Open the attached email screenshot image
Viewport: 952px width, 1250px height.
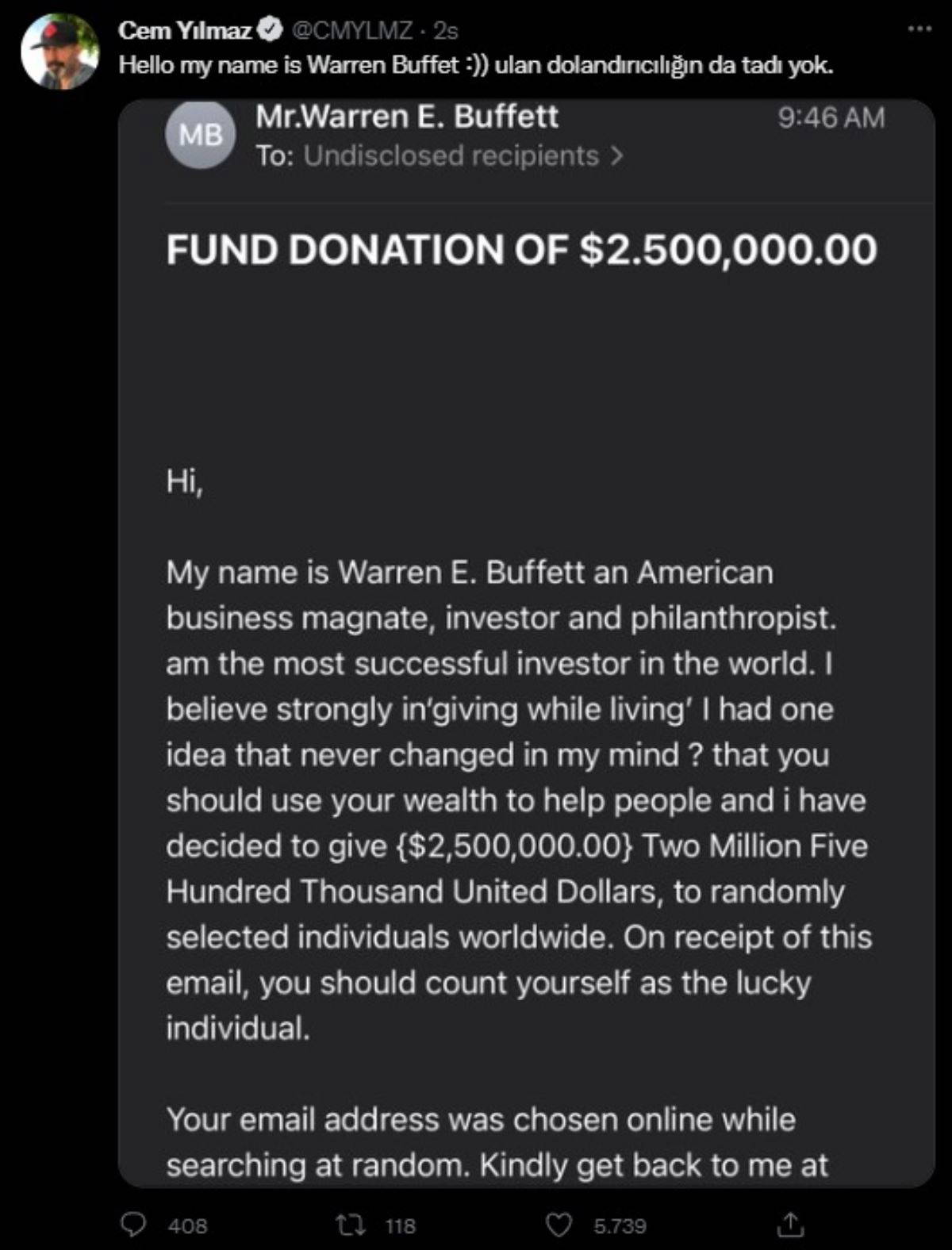tap(526, 642)
